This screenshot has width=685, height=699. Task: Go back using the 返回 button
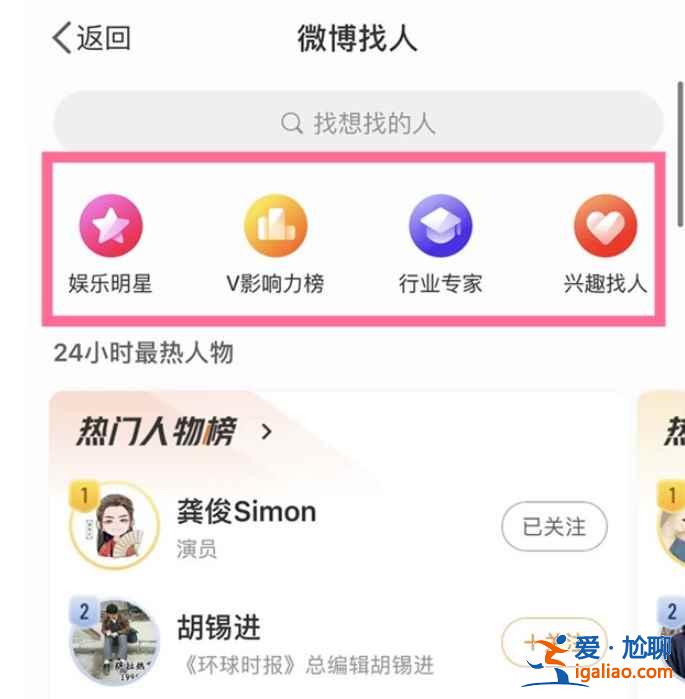click(91, 38)
